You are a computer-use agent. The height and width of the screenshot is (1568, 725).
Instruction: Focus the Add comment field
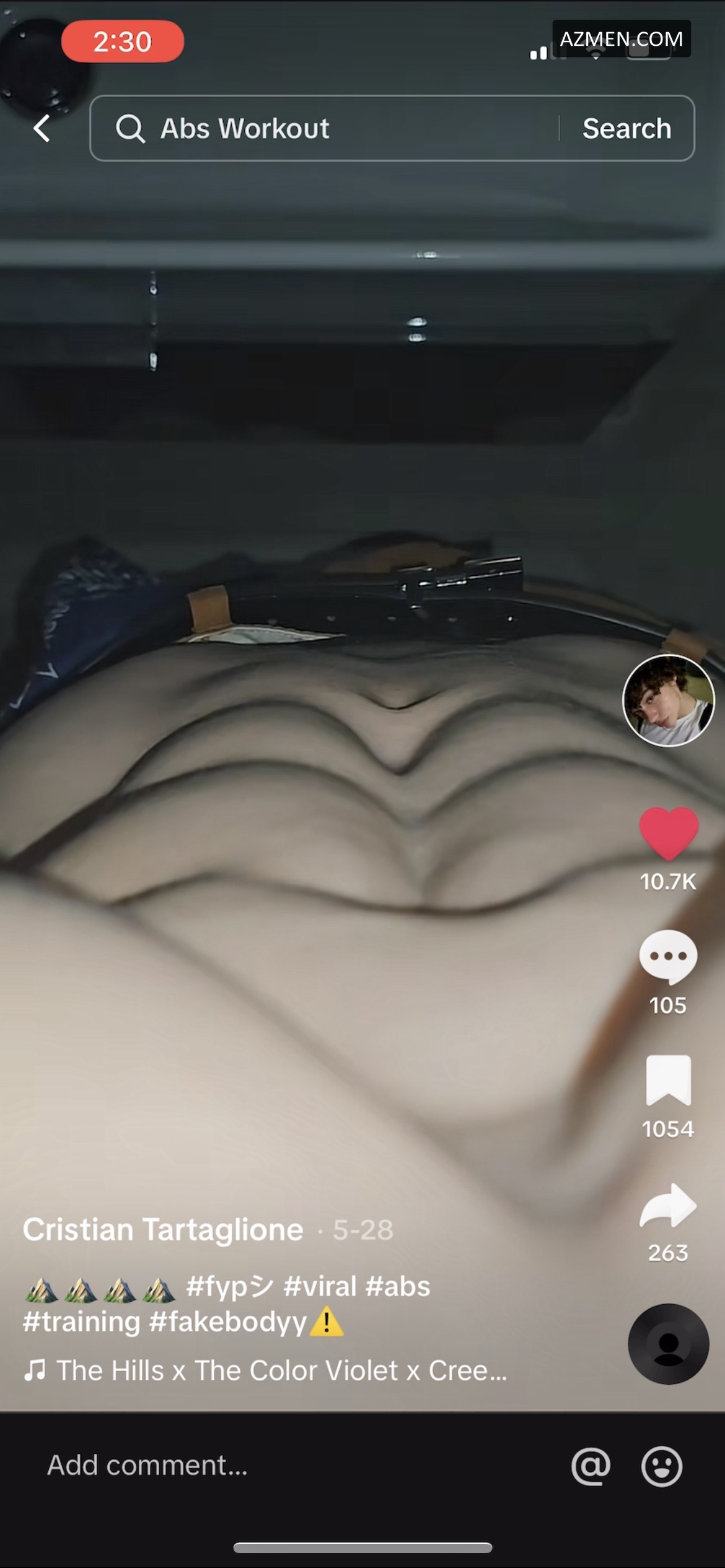[147, 1466]
